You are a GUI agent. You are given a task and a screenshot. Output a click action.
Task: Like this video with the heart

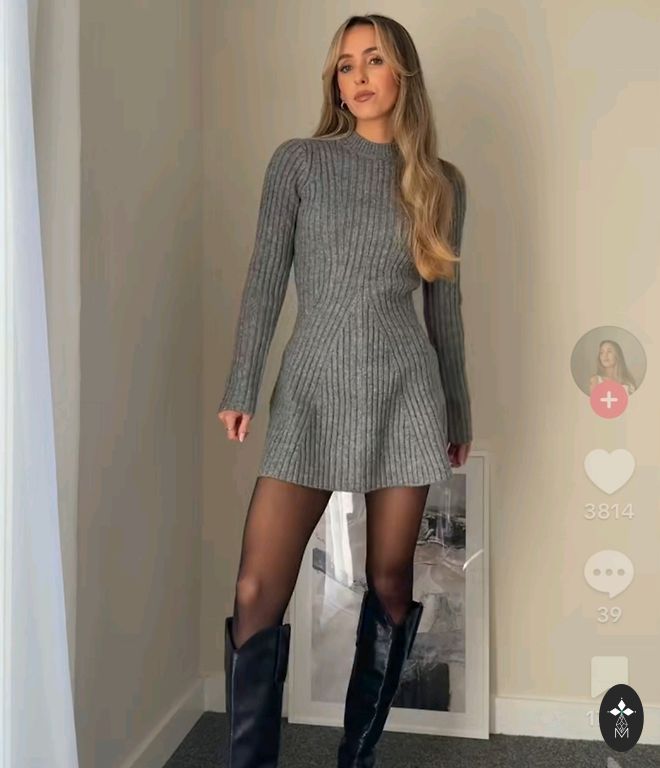click(609, 471)
